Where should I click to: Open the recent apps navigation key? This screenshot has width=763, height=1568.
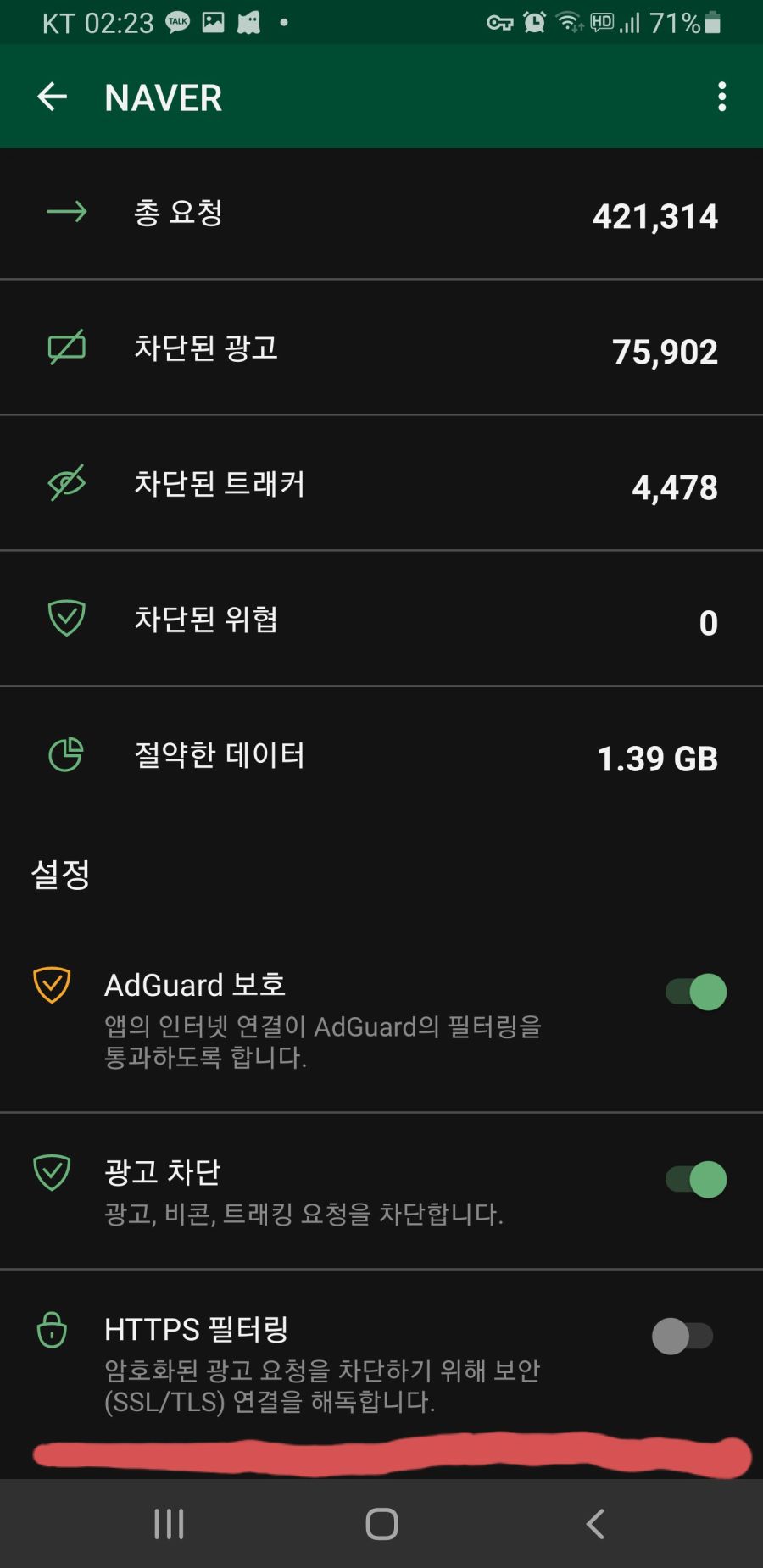click(x=168, y=1522)
